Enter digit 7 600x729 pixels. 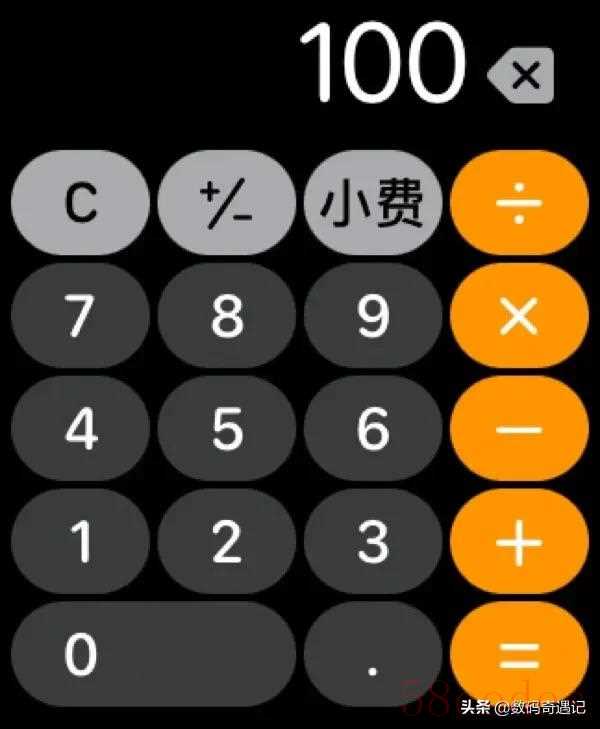tap(80, 317)
